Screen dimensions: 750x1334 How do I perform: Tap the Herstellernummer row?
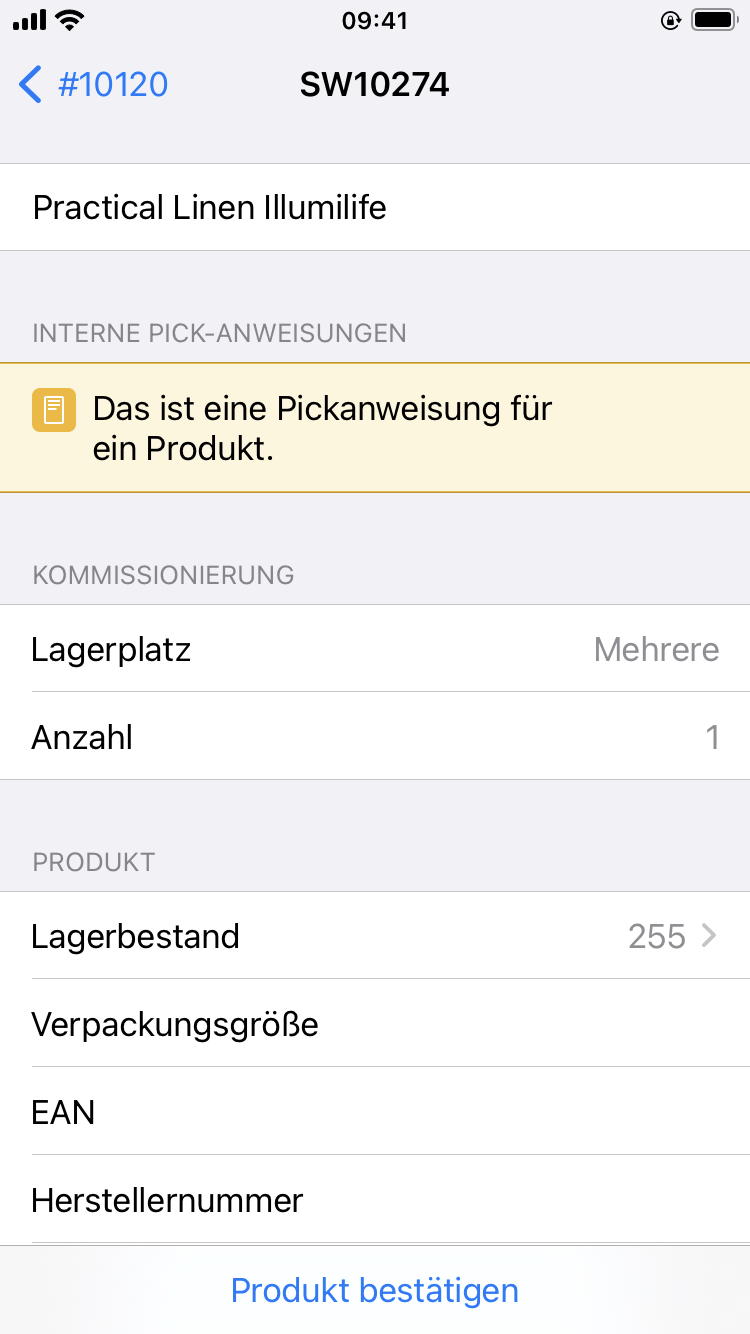[375, 1200]
